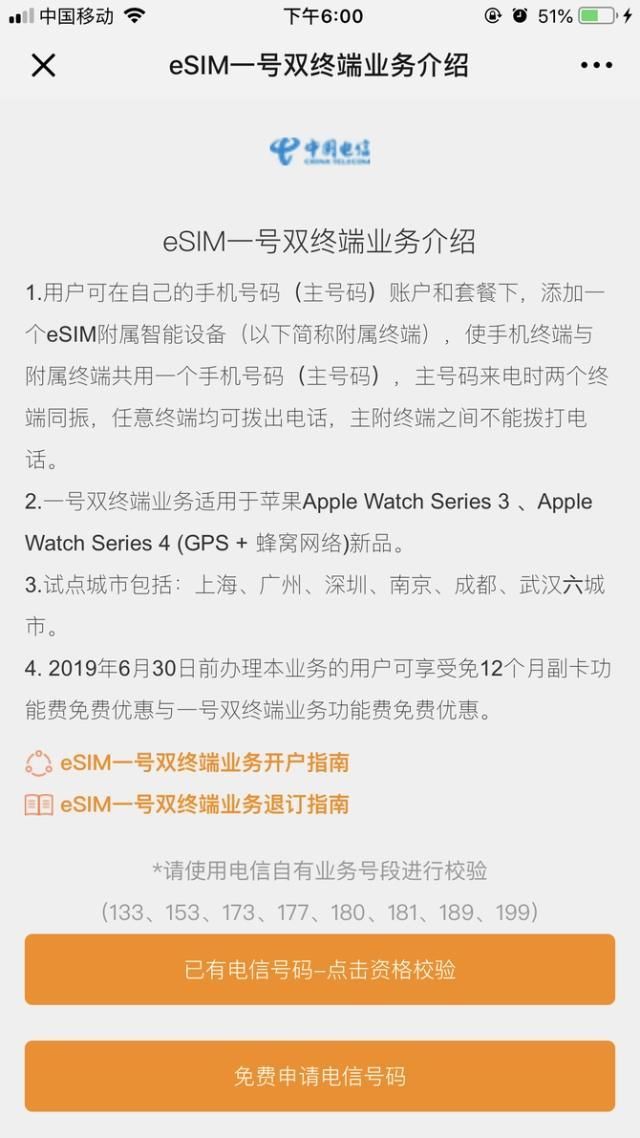
Task: Tap 免费申请电信号码 button
Action: point(320,1076)
